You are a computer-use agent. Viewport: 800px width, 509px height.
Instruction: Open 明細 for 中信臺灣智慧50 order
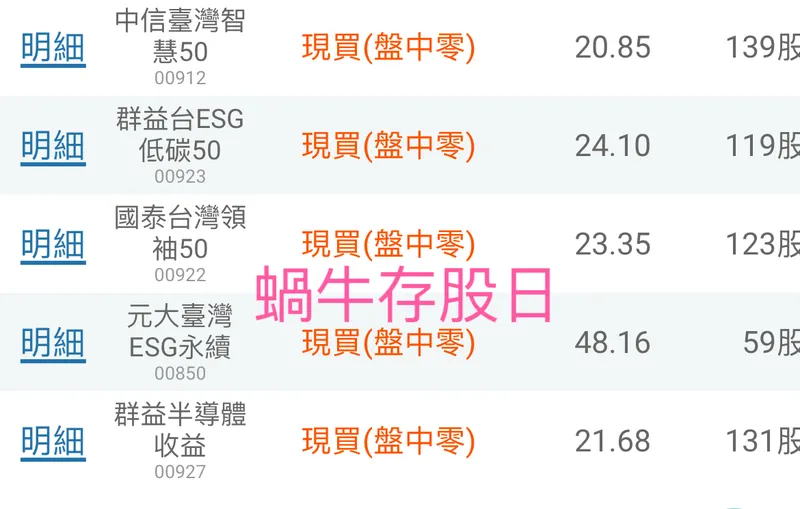pos(53,47)
